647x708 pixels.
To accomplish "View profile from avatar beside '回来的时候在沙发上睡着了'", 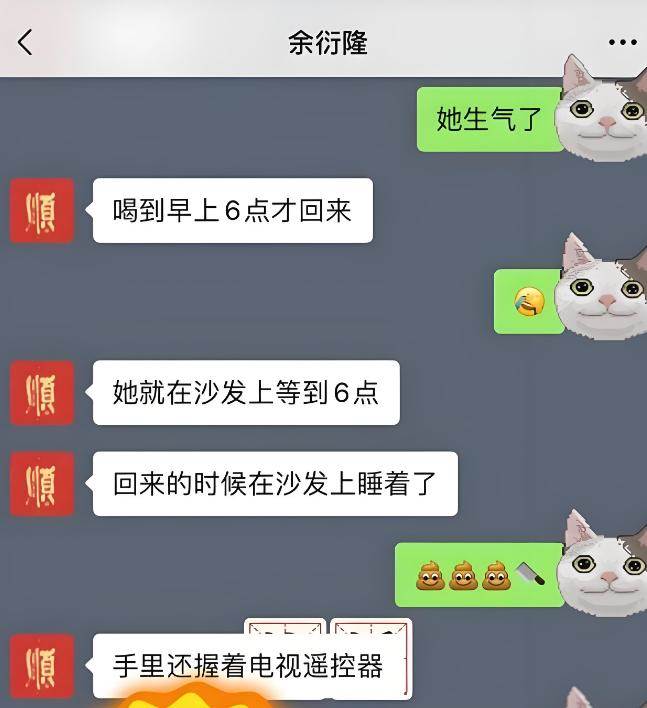I will [42, 484].
